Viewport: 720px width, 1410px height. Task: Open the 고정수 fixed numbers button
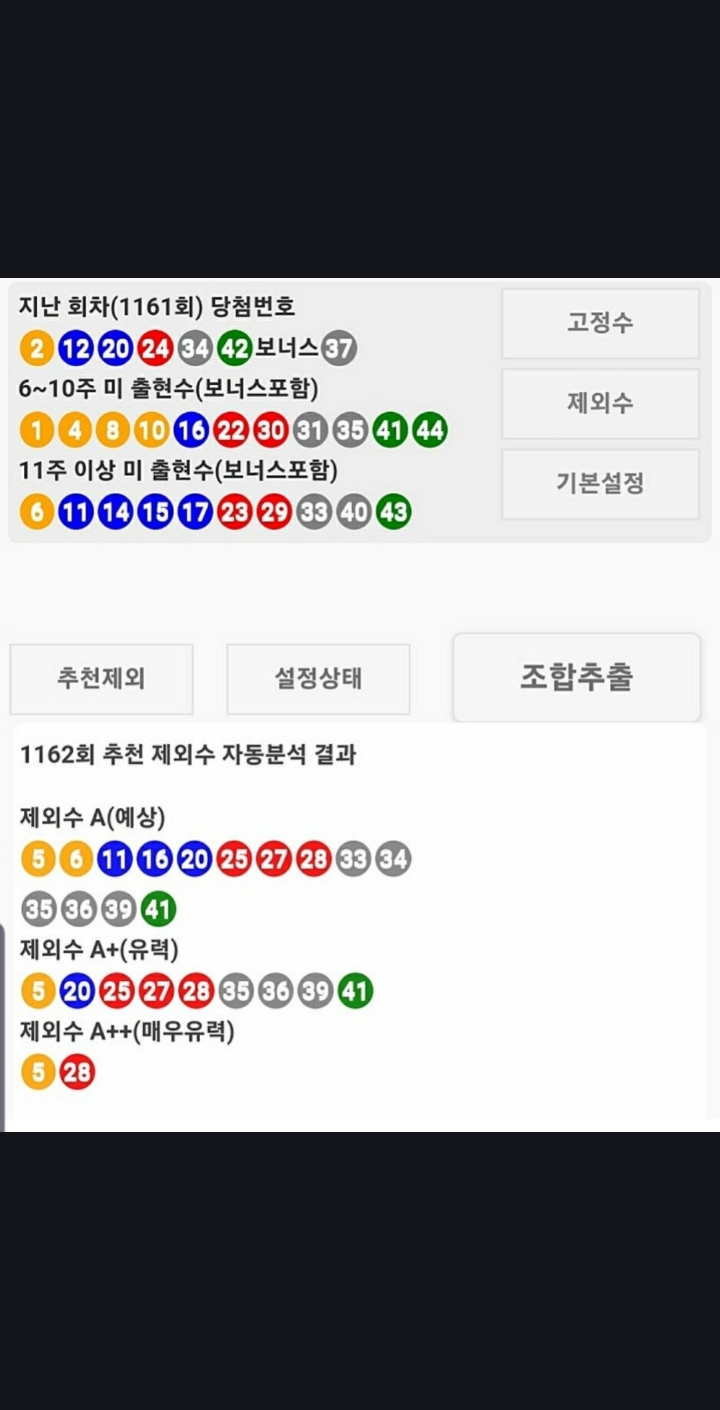tap(600, 323)
